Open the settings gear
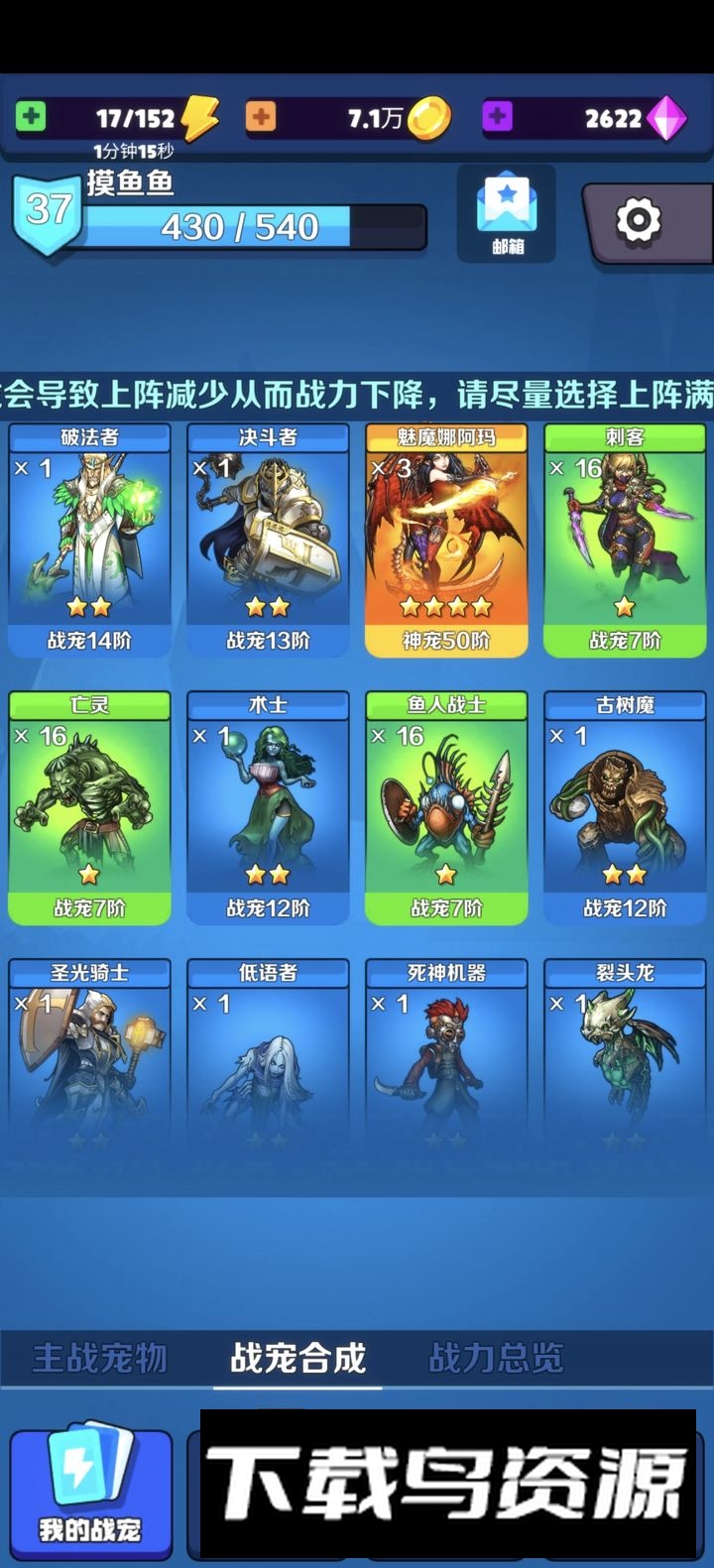 [638, 220]
